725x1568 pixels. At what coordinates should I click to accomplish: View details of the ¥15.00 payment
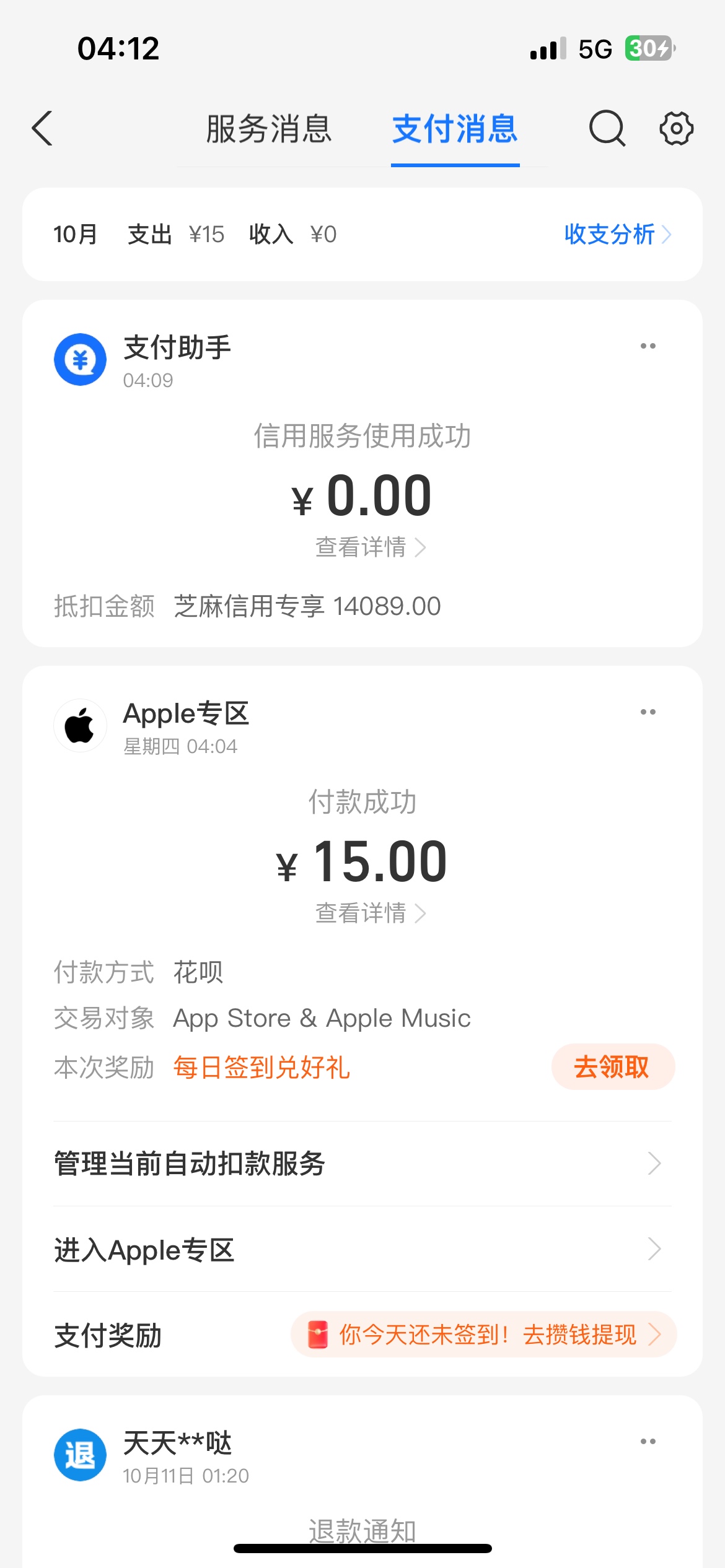point(370,913)
